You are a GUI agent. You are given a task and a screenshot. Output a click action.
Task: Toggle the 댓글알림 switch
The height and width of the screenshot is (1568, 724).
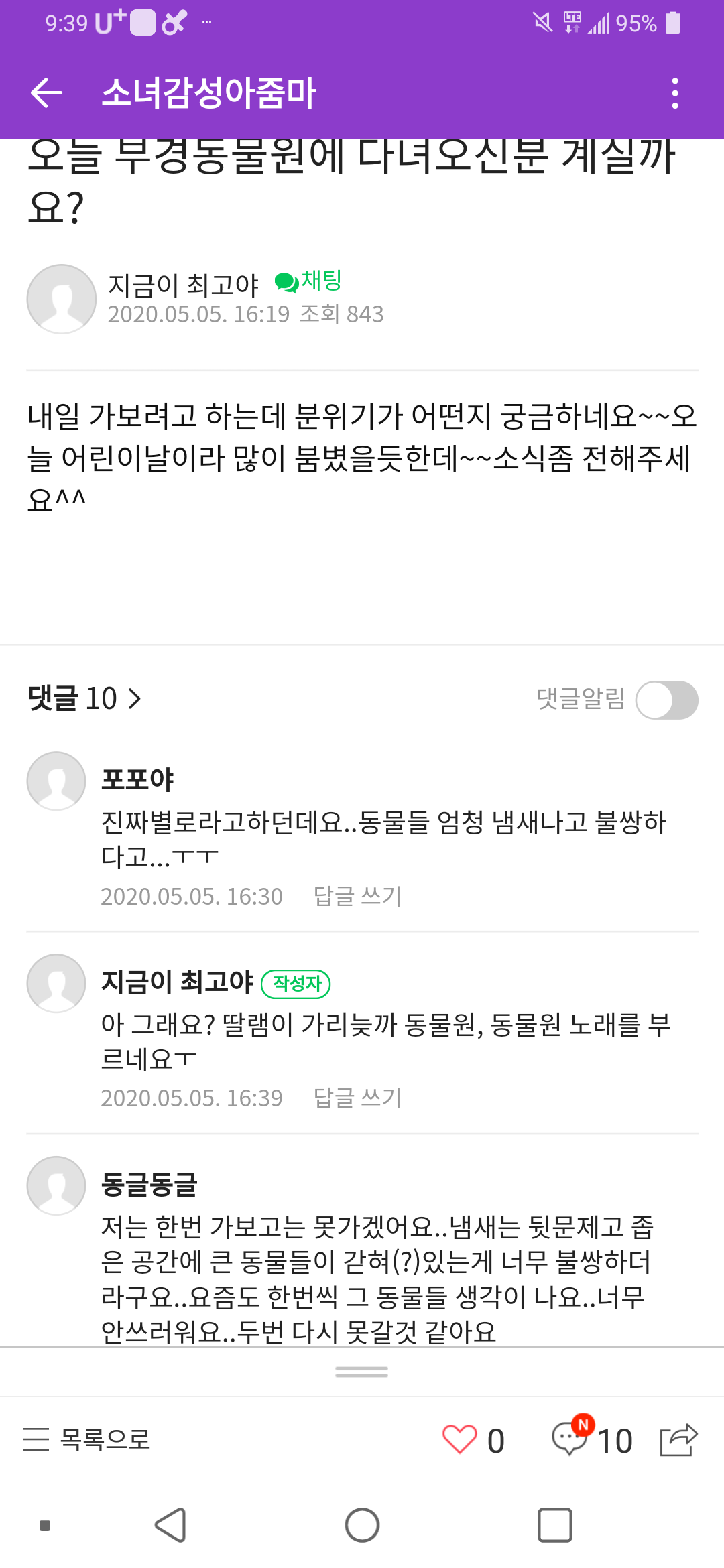666,700
